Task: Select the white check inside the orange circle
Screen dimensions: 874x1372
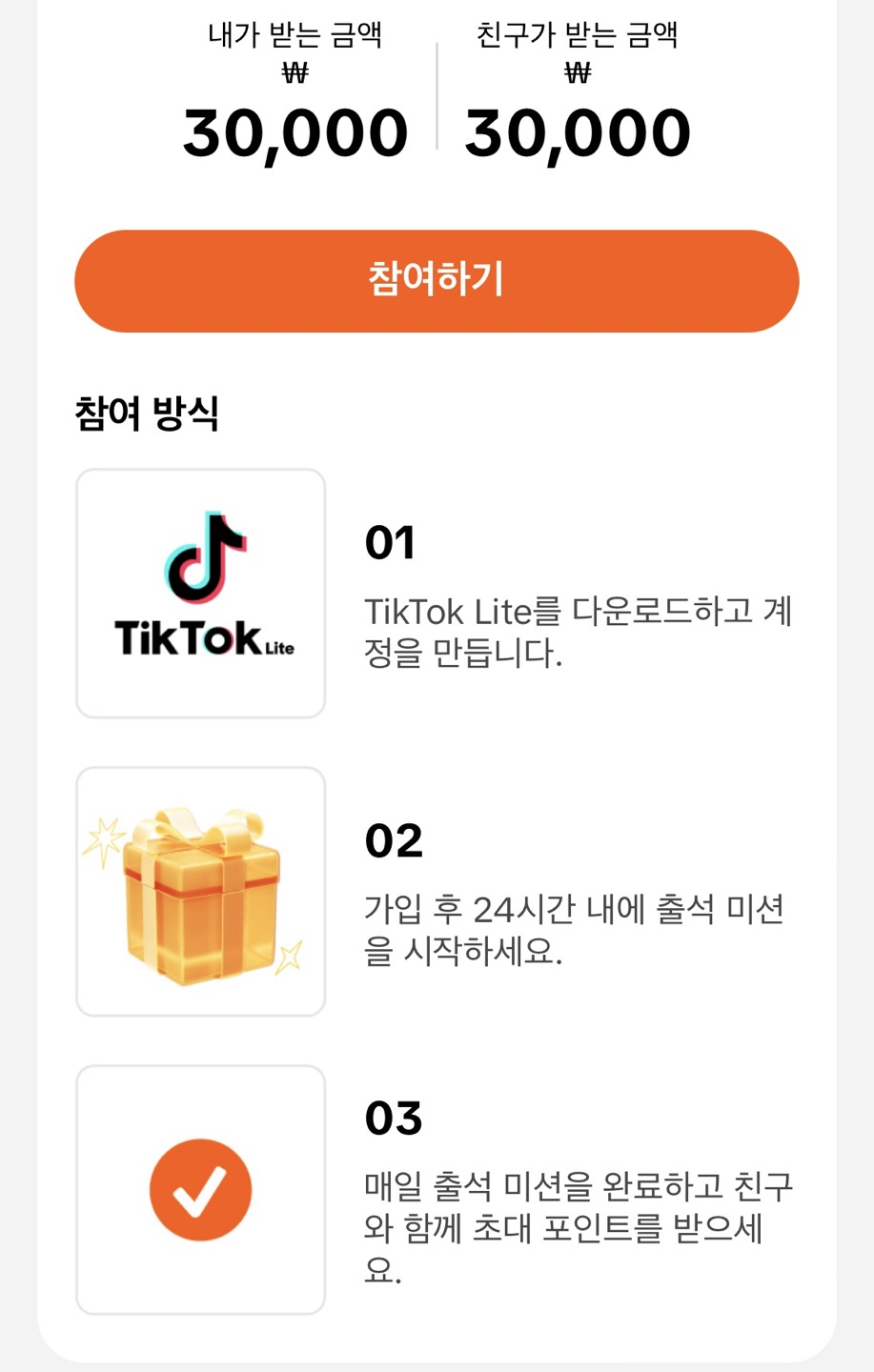Action: (x=199, y=1189)
